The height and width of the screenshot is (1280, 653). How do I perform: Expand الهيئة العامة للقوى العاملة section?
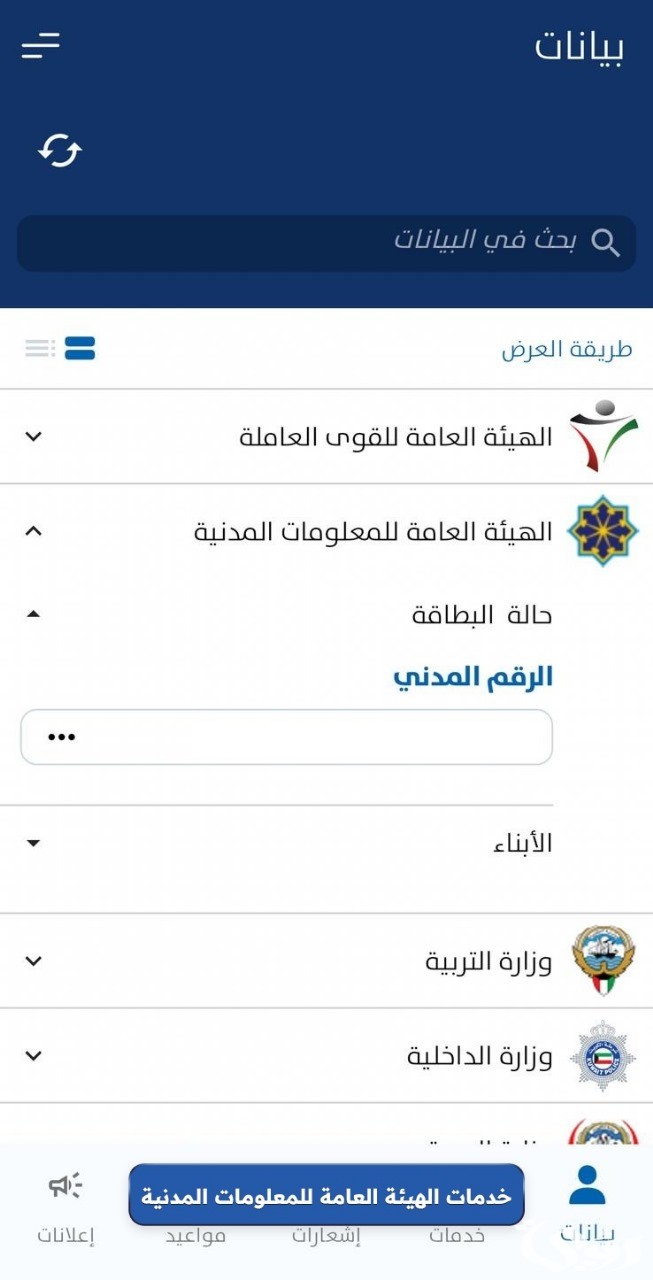click(326, 437)
